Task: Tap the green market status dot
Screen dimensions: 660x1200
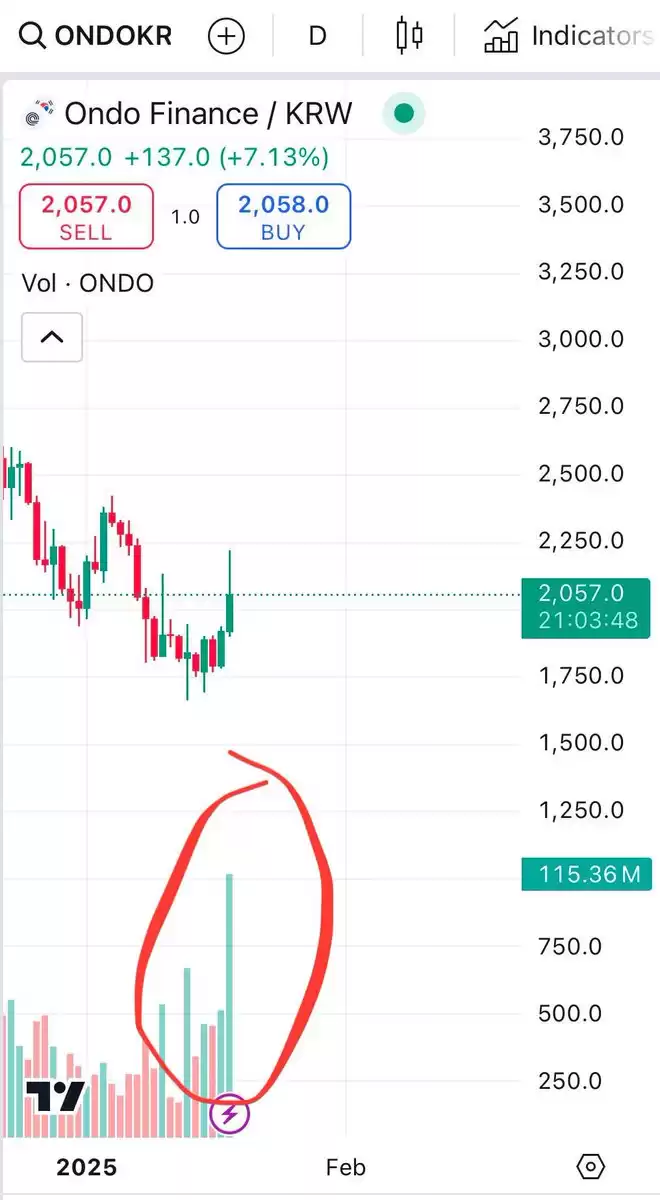Action: pyautogui.click(x=404, y=114)
